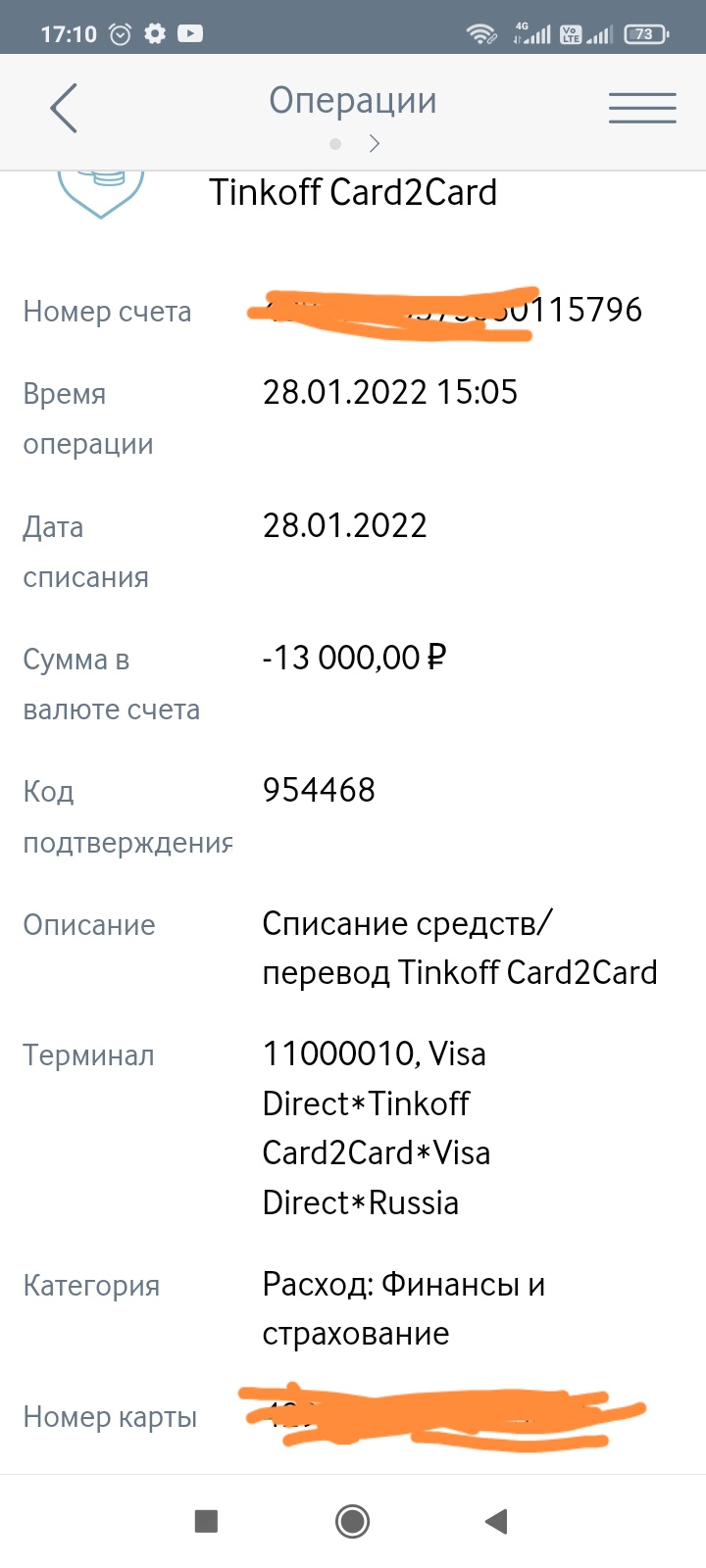Go to next page via chevron indicator
706x1568 pixels.
tap(375, 144)
